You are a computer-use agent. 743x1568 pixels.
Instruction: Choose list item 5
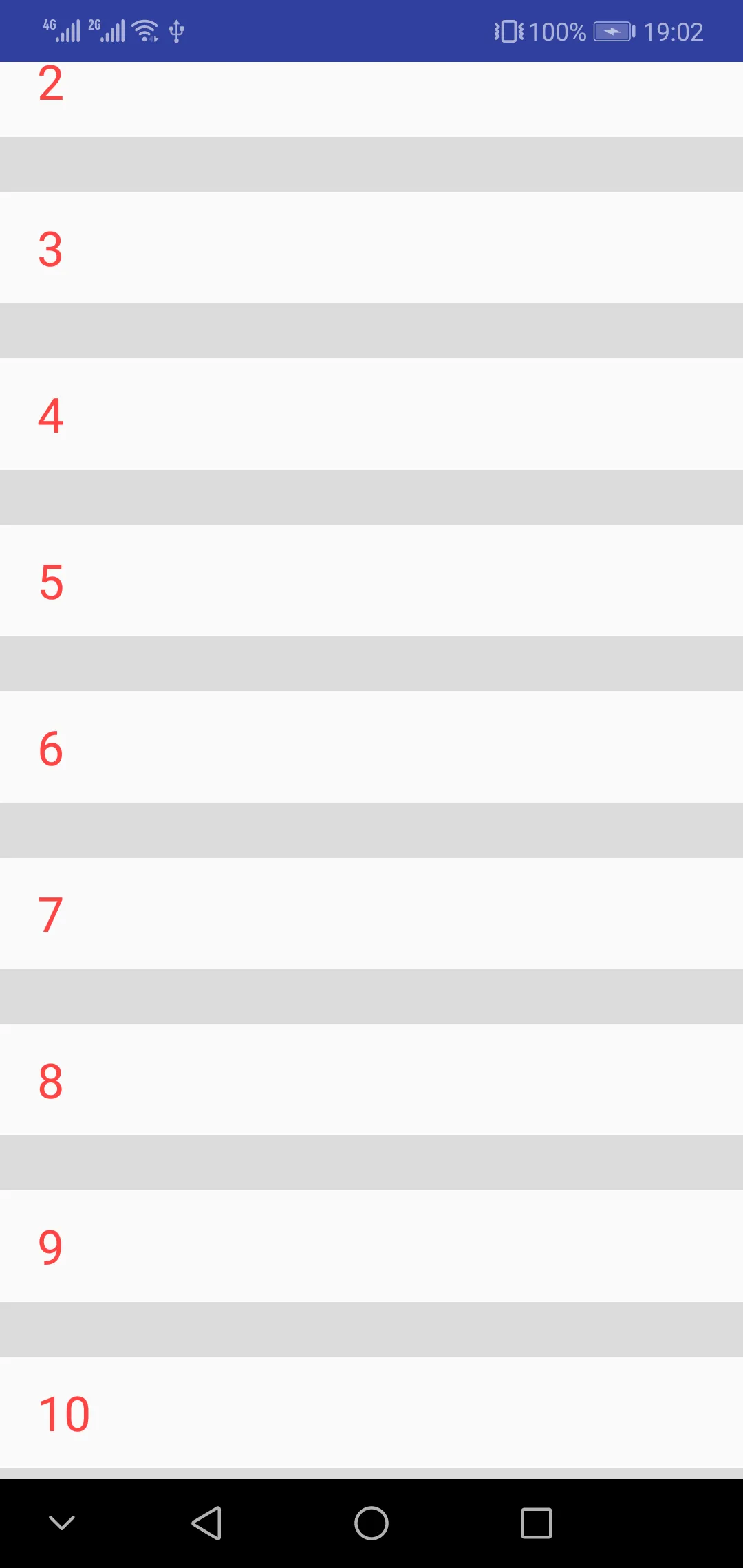click(371, 580)
